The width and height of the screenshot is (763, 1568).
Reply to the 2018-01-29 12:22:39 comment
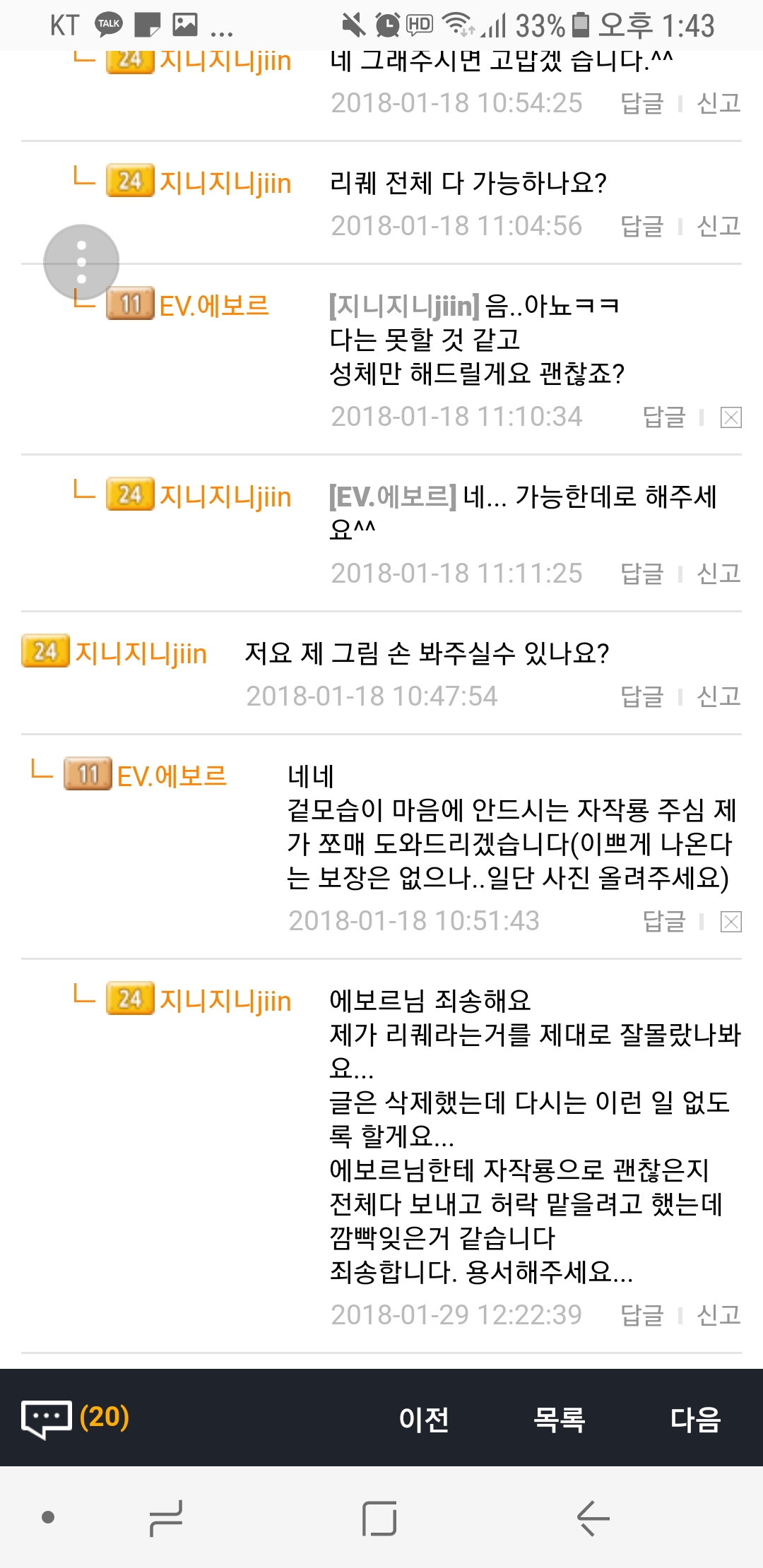pos(641,1315)
